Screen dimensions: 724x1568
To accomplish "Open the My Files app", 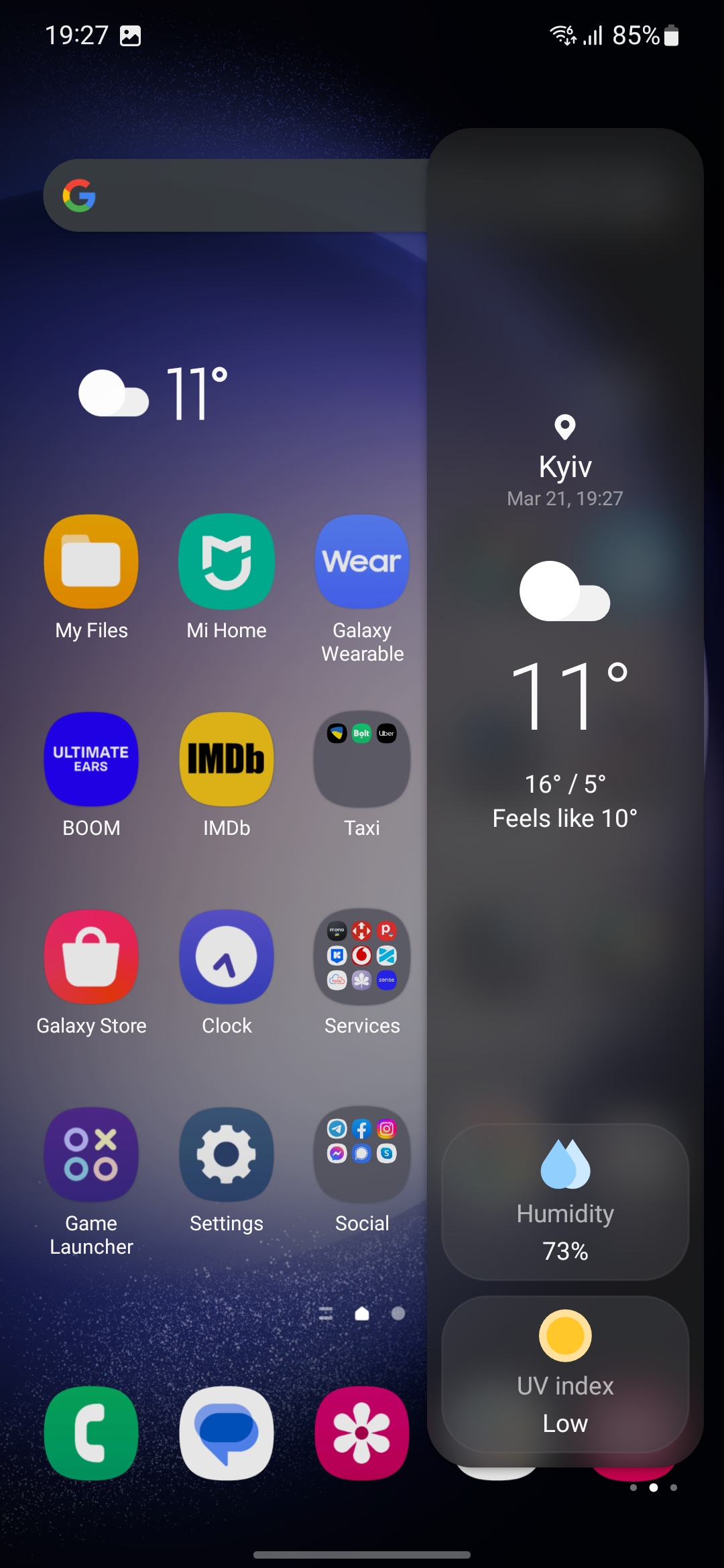I will [x=91, y=562].
